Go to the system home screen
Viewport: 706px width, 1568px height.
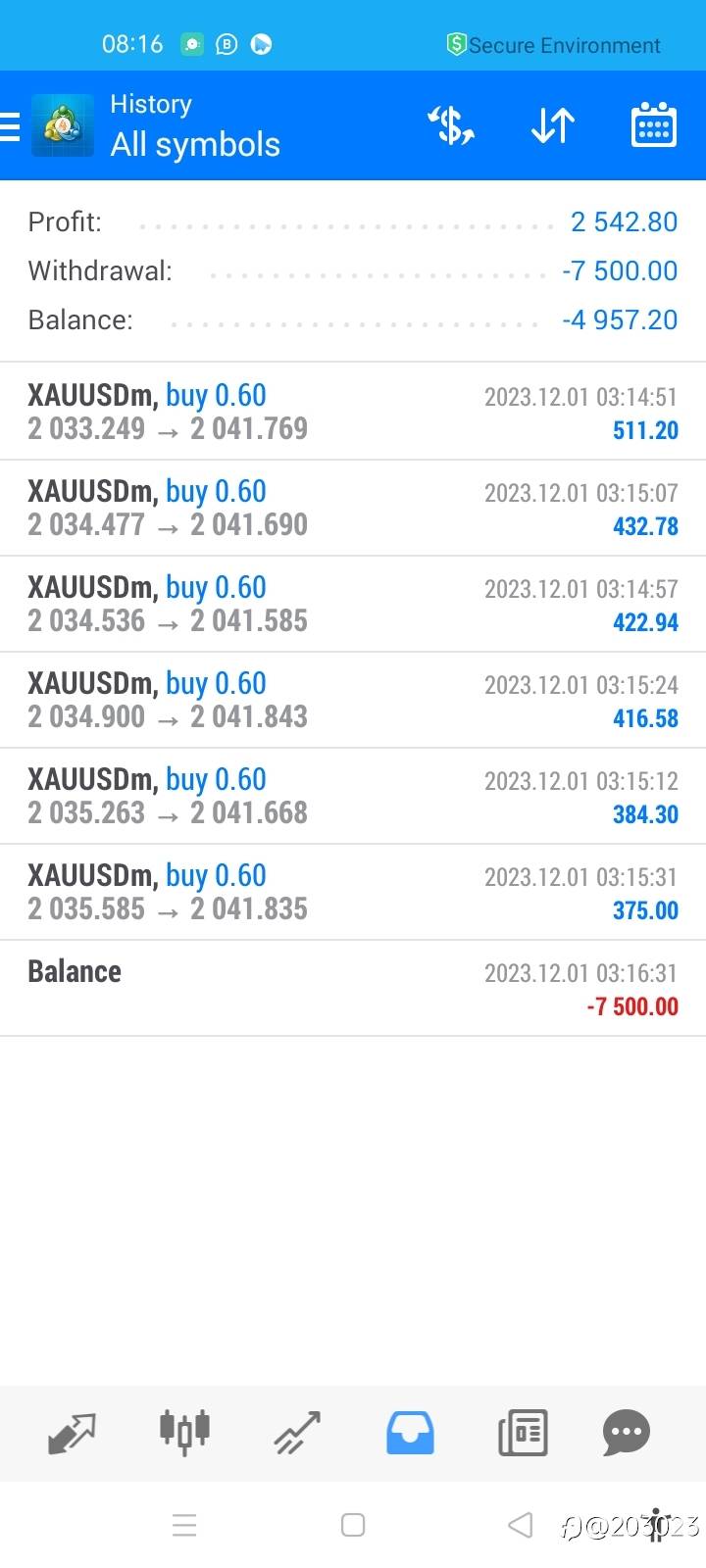click(x=353, y=1525)
